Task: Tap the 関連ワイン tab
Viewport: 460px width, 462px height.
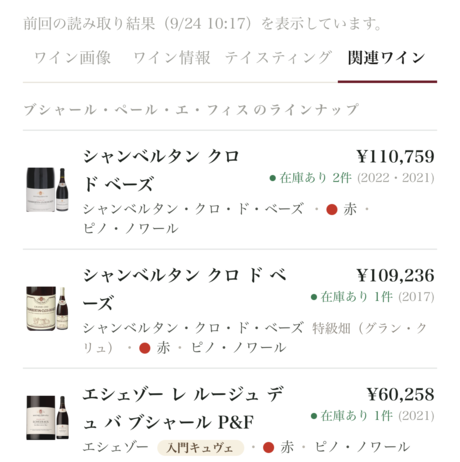Action: 387,58
